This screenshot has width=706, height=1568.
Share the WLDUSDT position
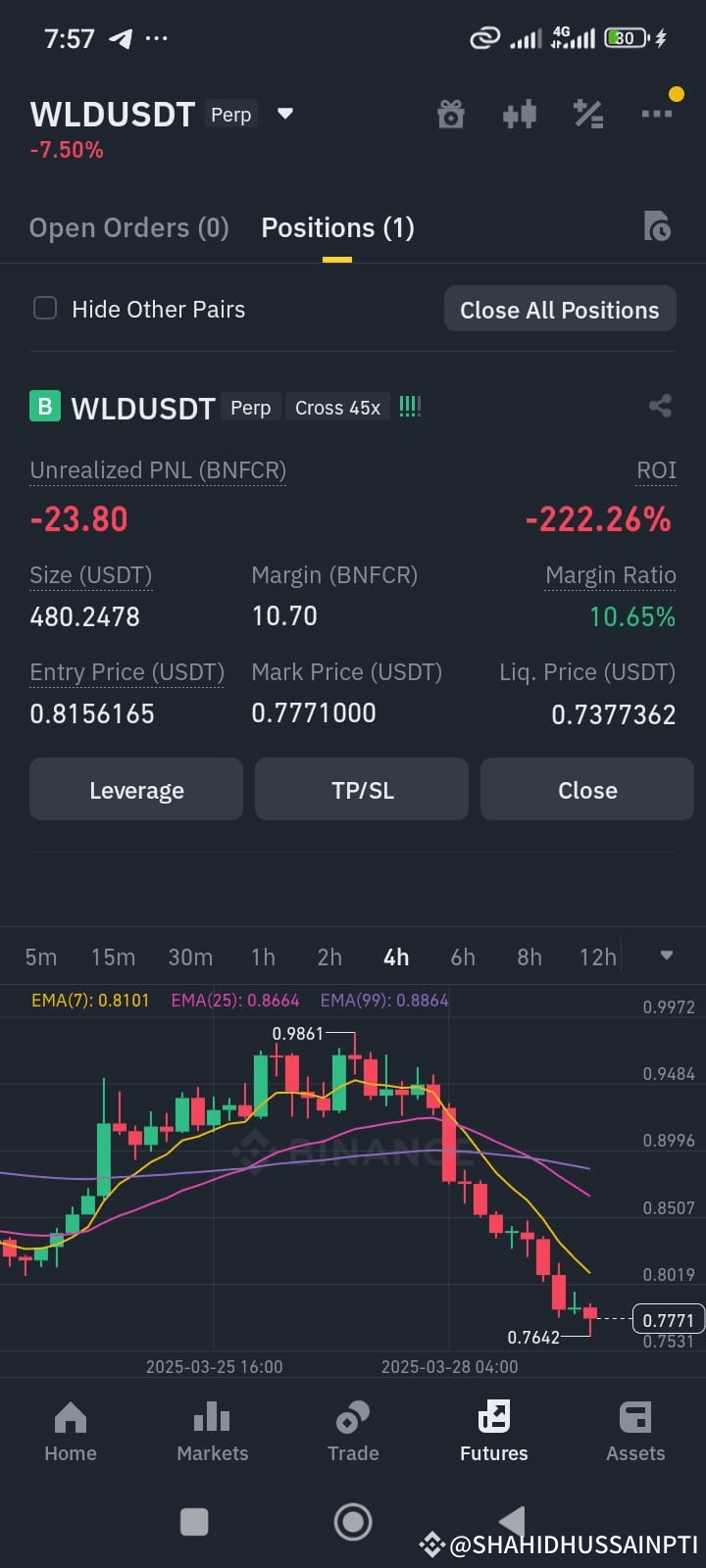[660, 406]
